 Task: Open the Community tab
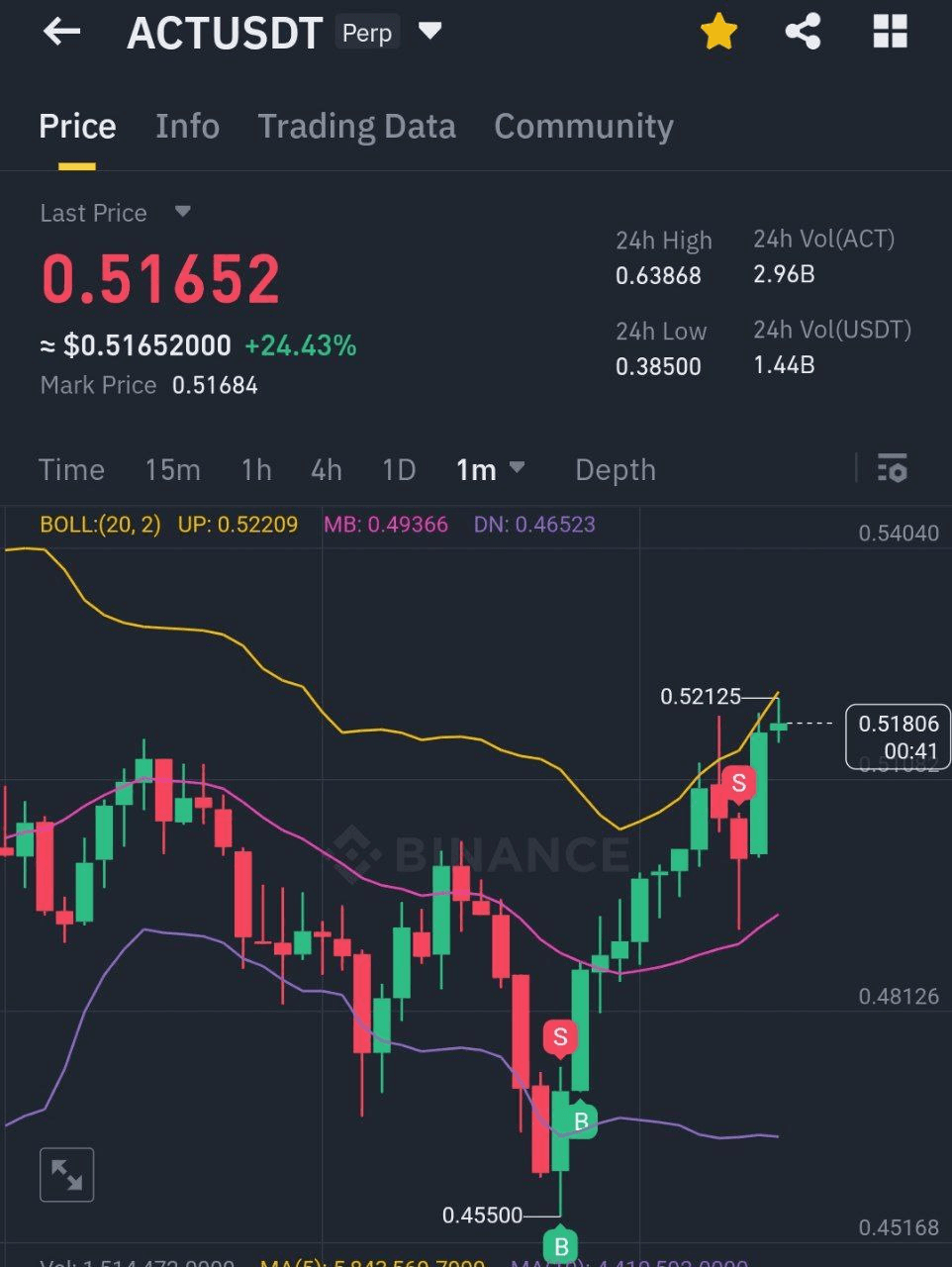click(583, 127)
